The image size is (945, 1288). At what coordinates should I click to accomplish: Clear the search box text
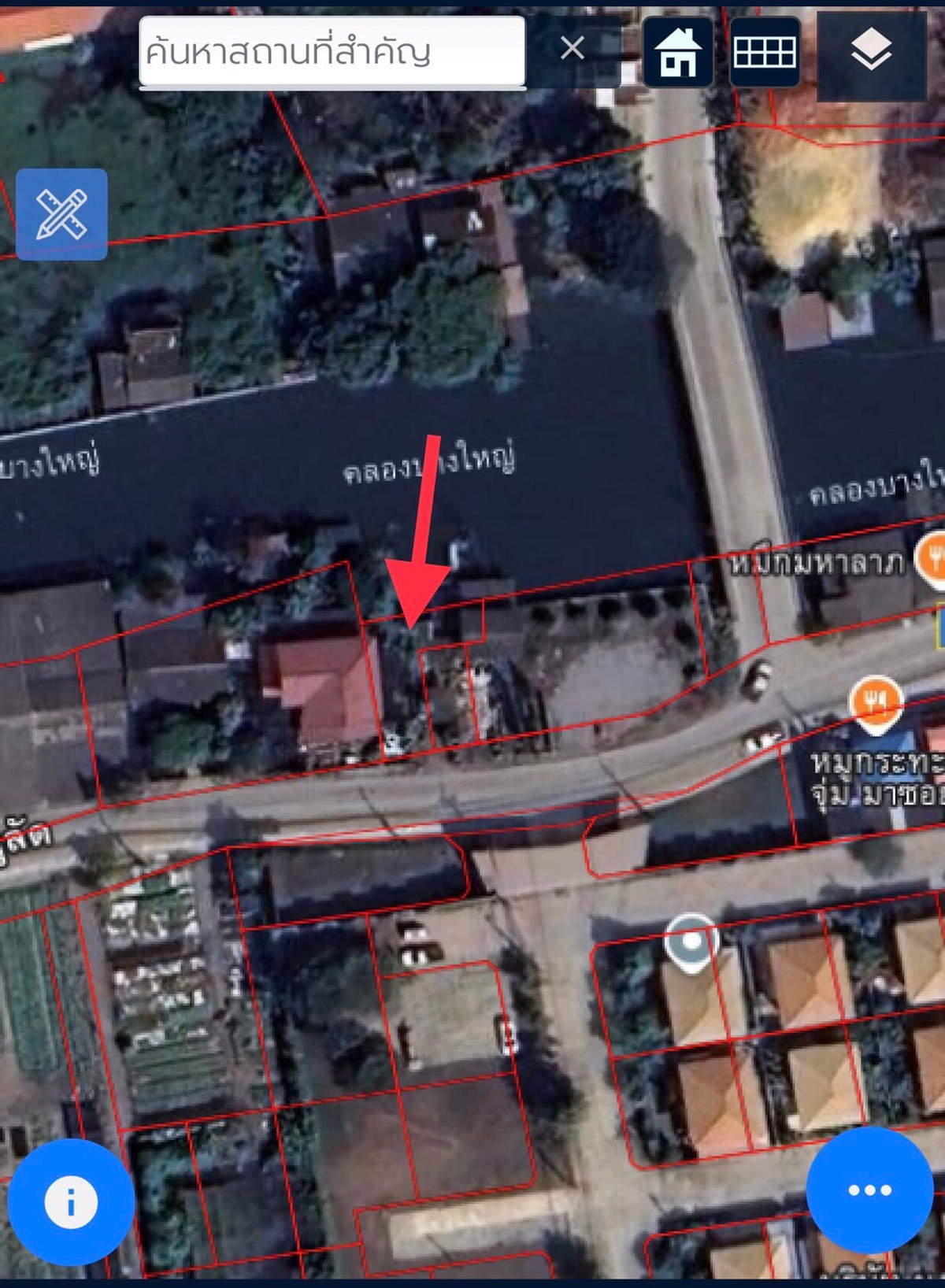573,49
